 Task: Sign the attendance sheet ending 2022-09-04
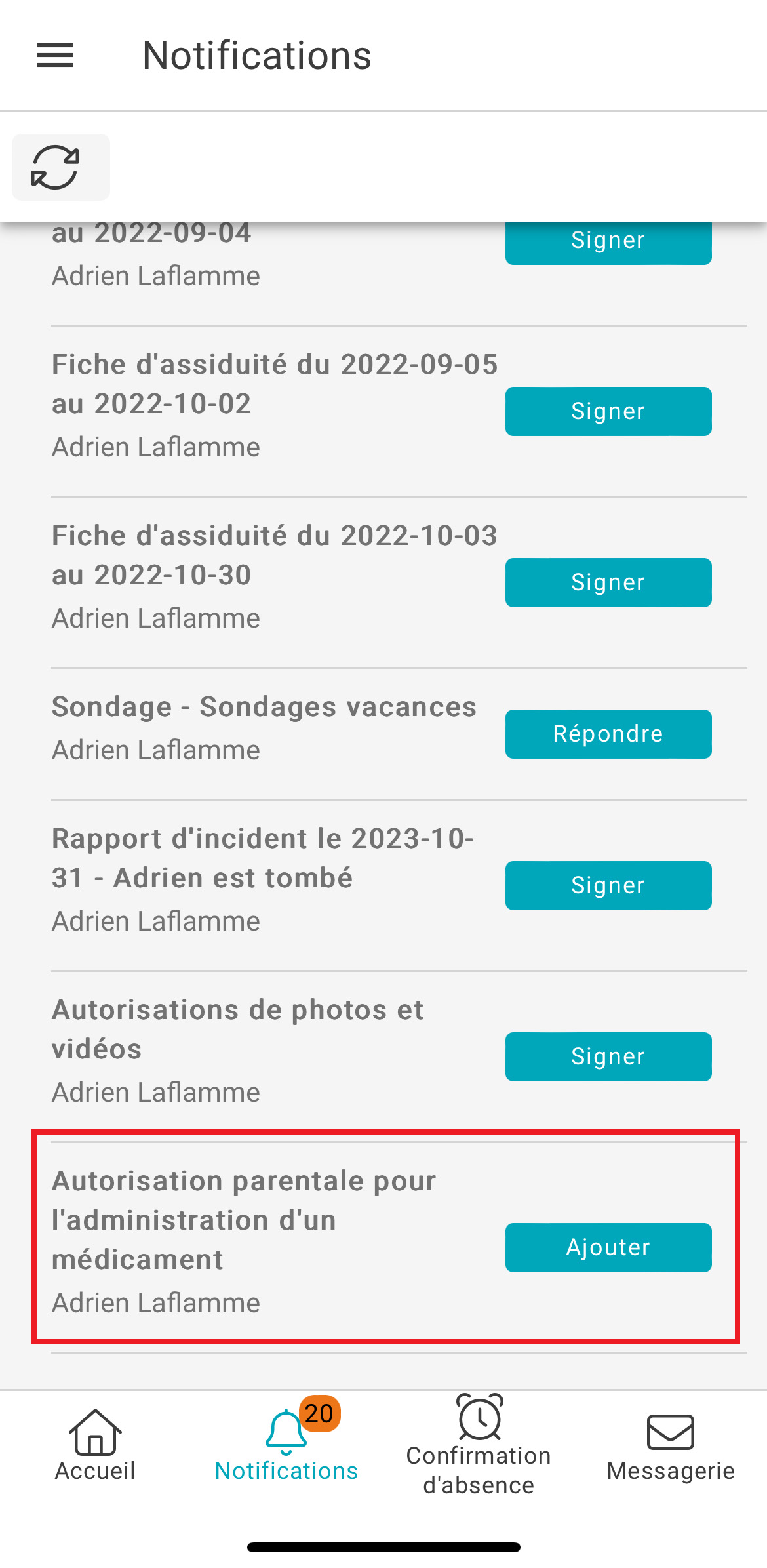(x=608, y=243)
